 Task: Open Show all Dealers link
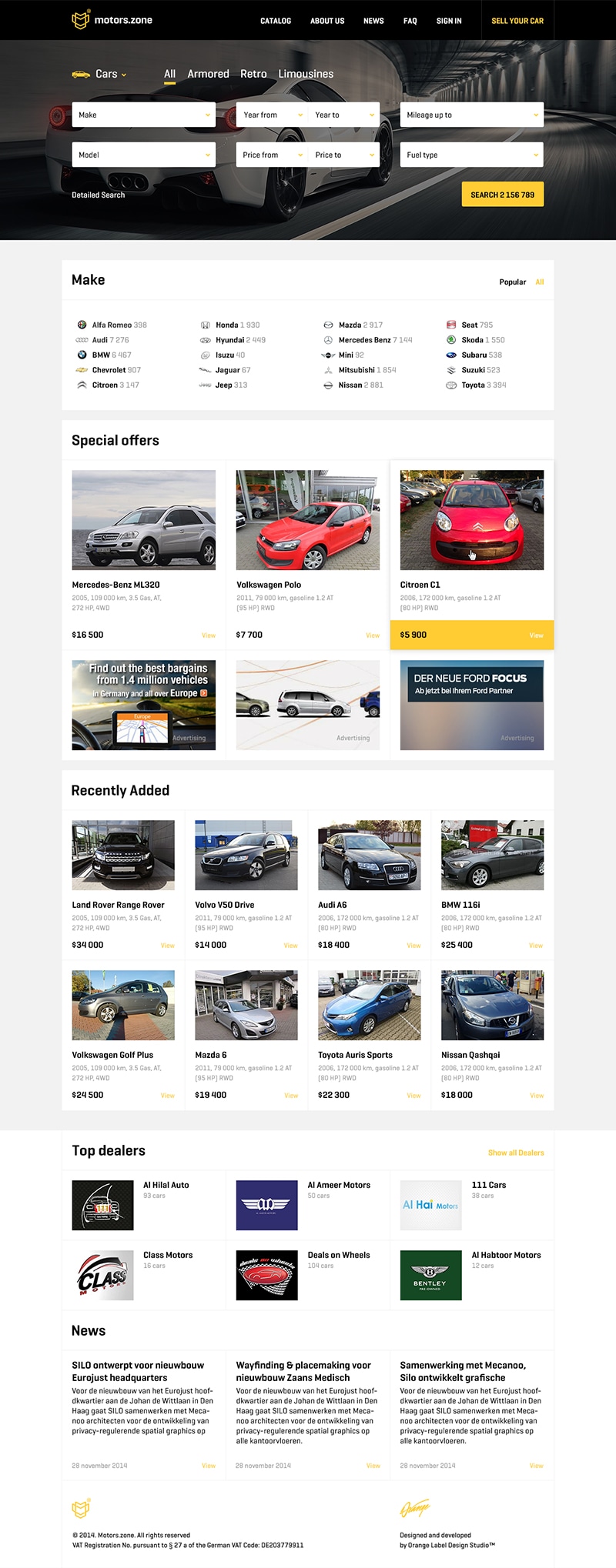pos(516,1153)
